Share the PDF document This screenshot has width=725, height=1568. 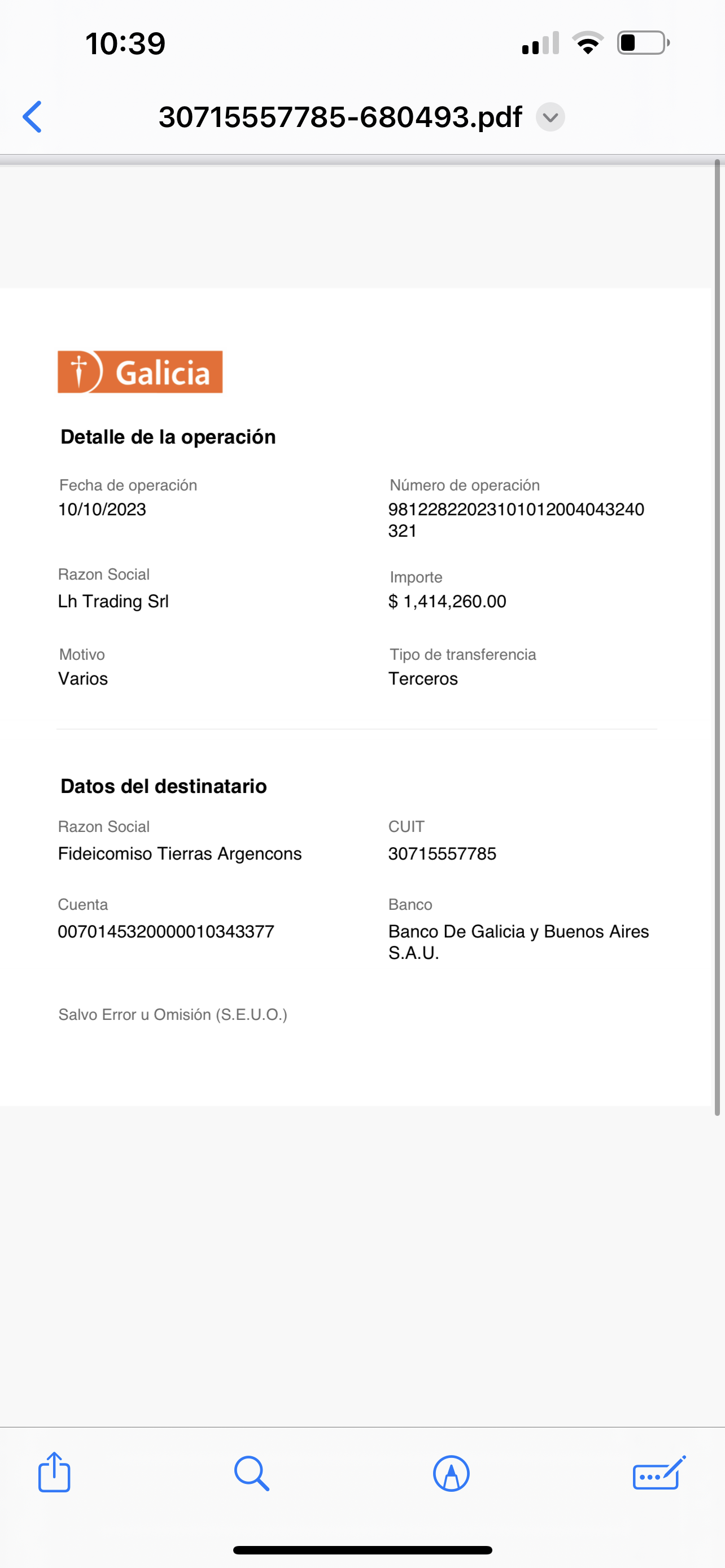[x=54, y=1472]
